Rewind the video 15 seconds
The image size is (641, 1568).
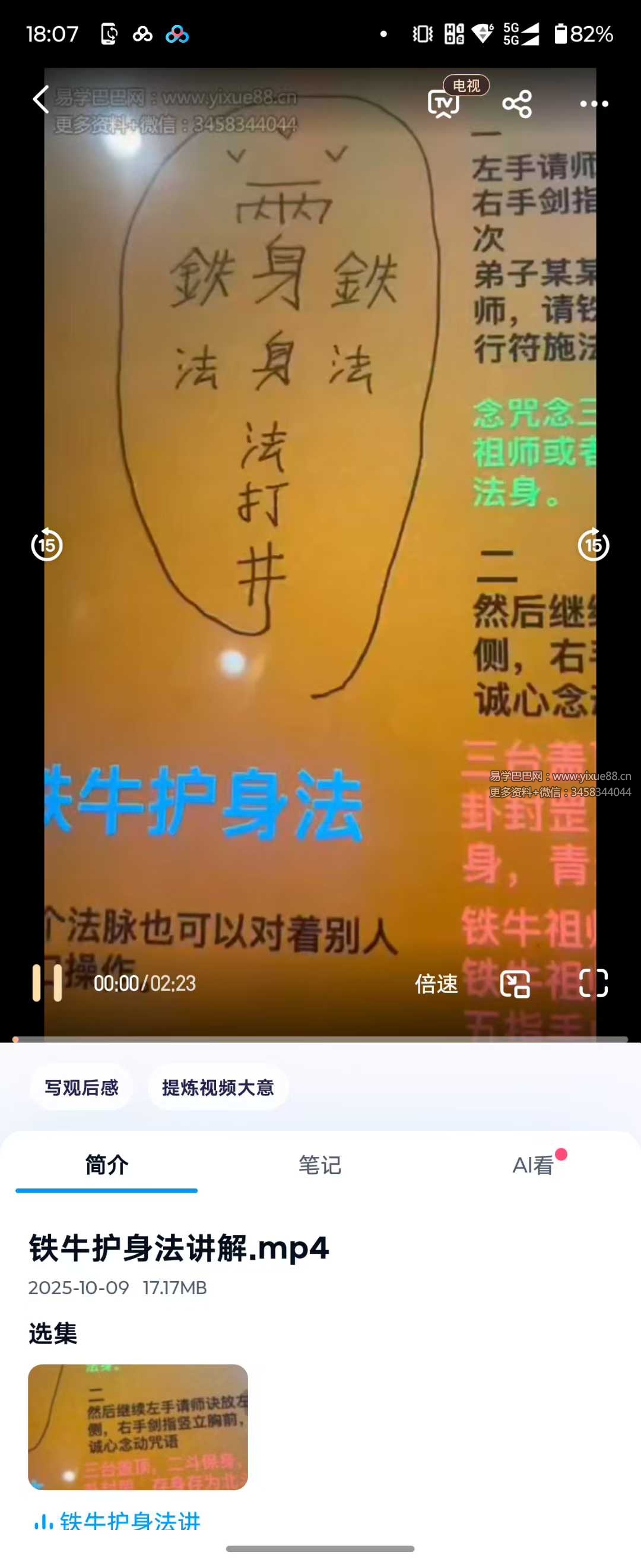pos(49,546)
